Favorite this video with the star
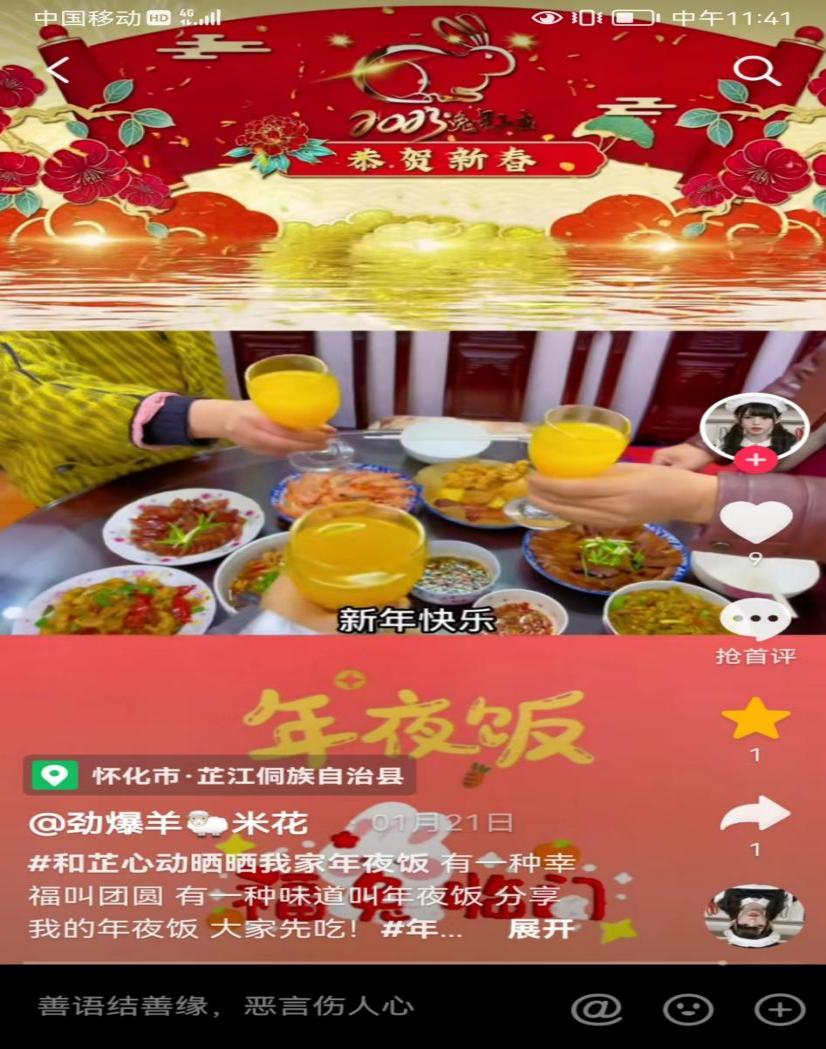This screenshot has height=1049, width=826. tap(756, 718)
